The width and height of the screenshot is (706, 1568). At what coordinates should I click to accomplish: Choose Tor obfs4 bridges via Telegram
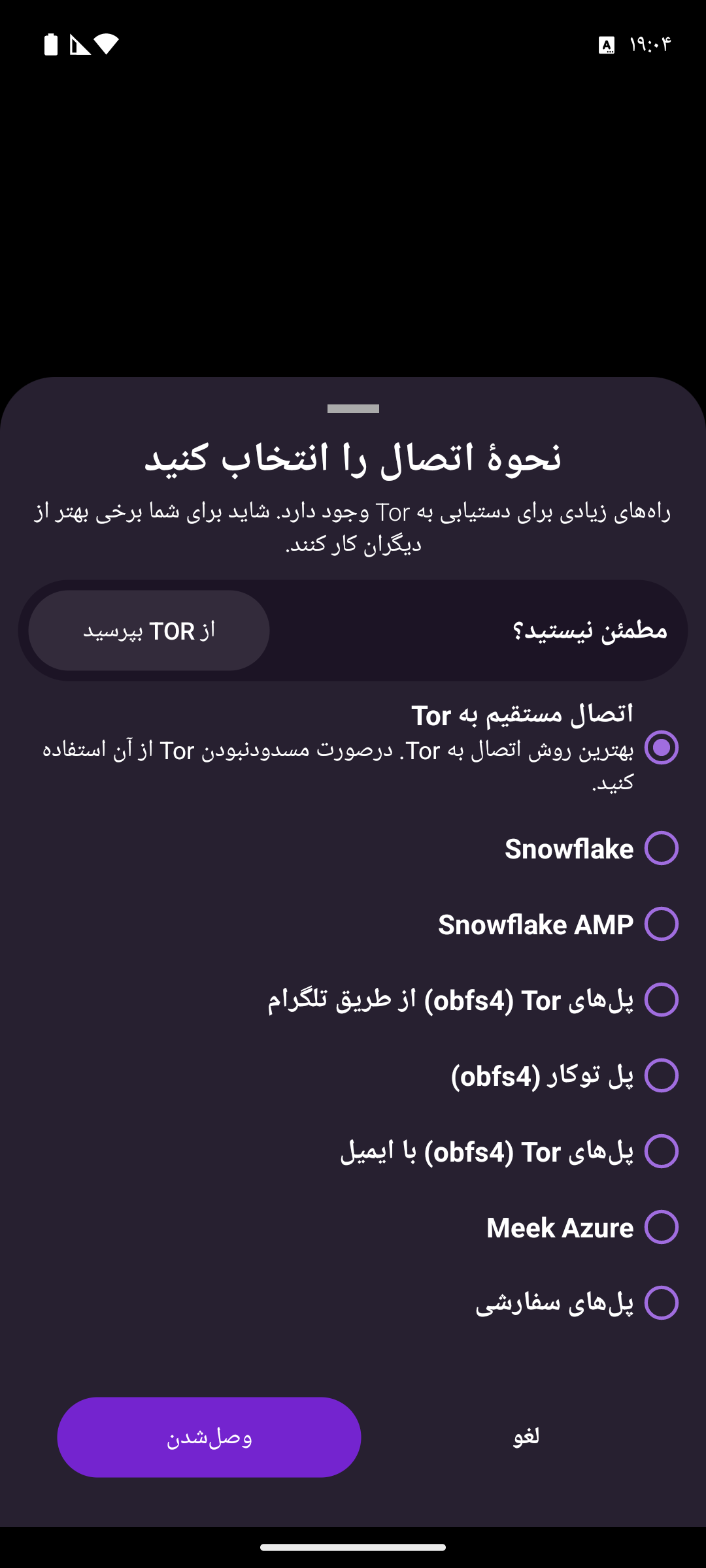point(661,1000)
